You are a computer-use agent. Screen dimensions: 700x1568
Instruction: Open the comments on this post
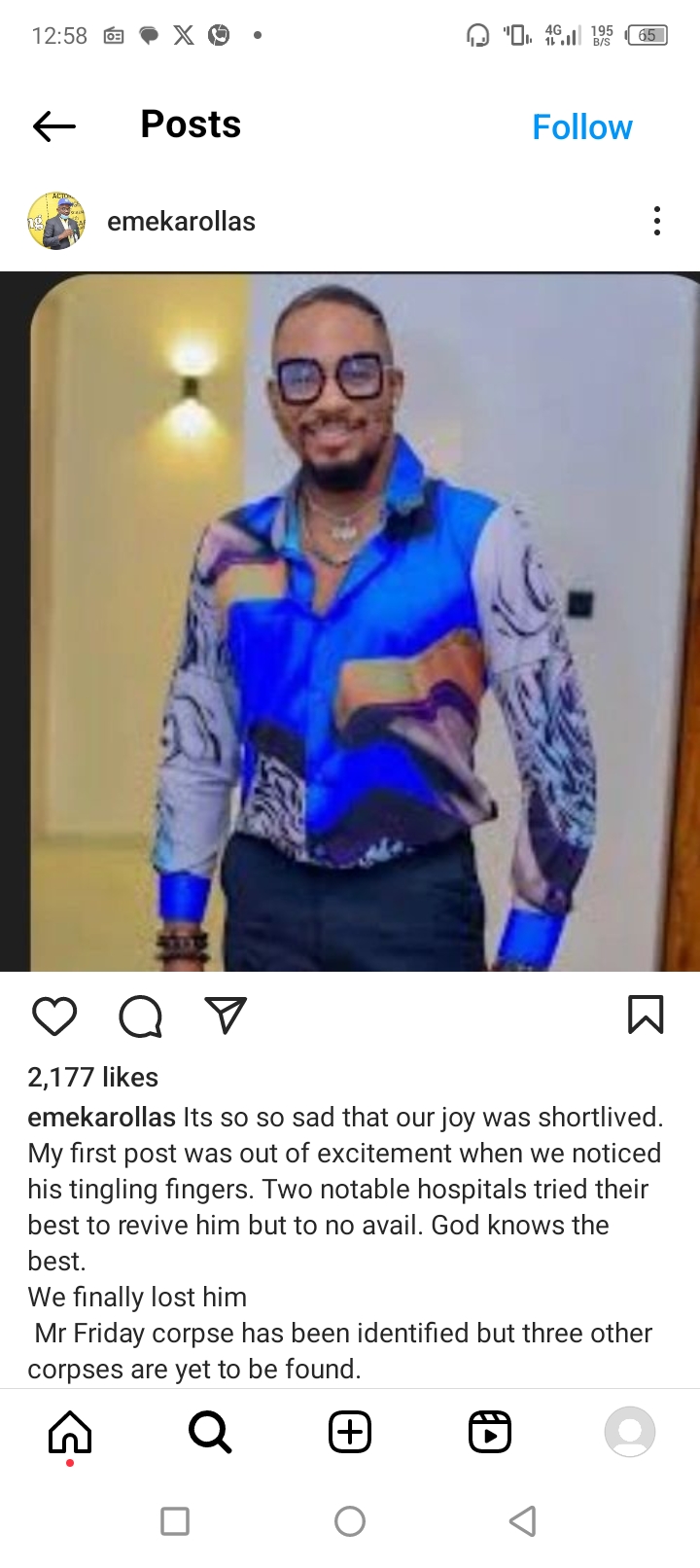[140, 1016]
